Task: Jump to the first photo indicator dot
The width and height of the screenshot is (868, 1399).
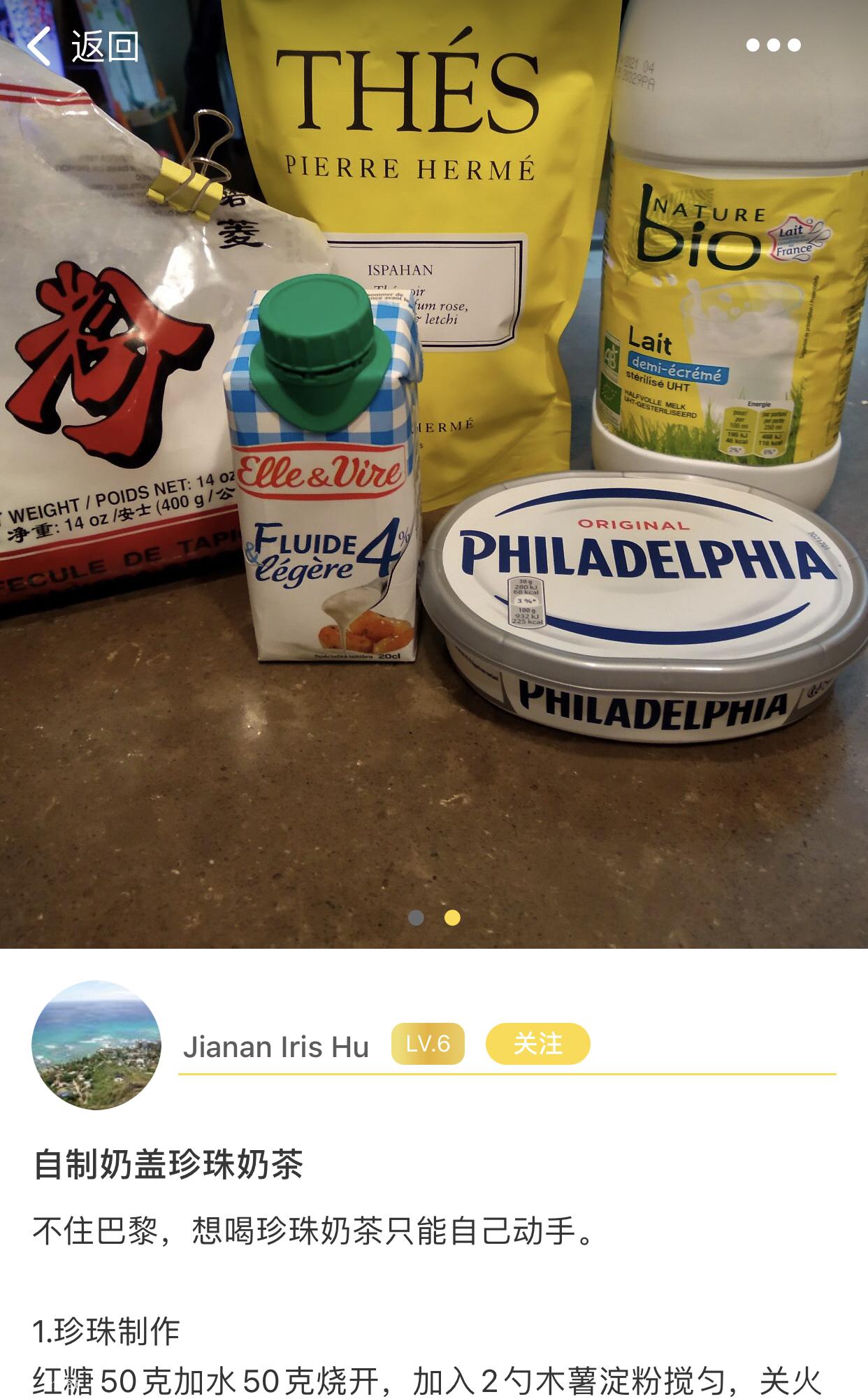Action: (416, 918)
